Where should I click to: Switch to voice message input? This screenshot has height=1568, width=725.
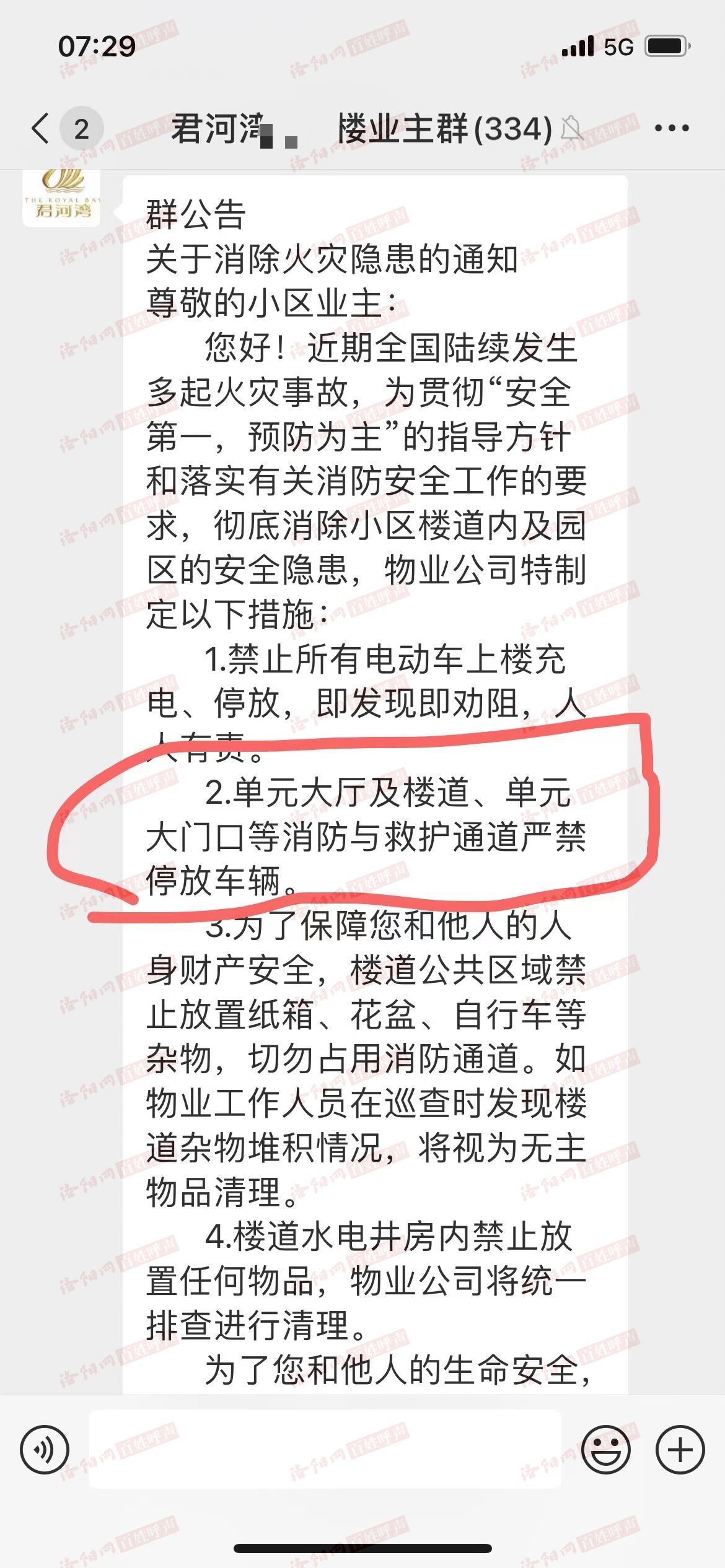(45, 1450)
